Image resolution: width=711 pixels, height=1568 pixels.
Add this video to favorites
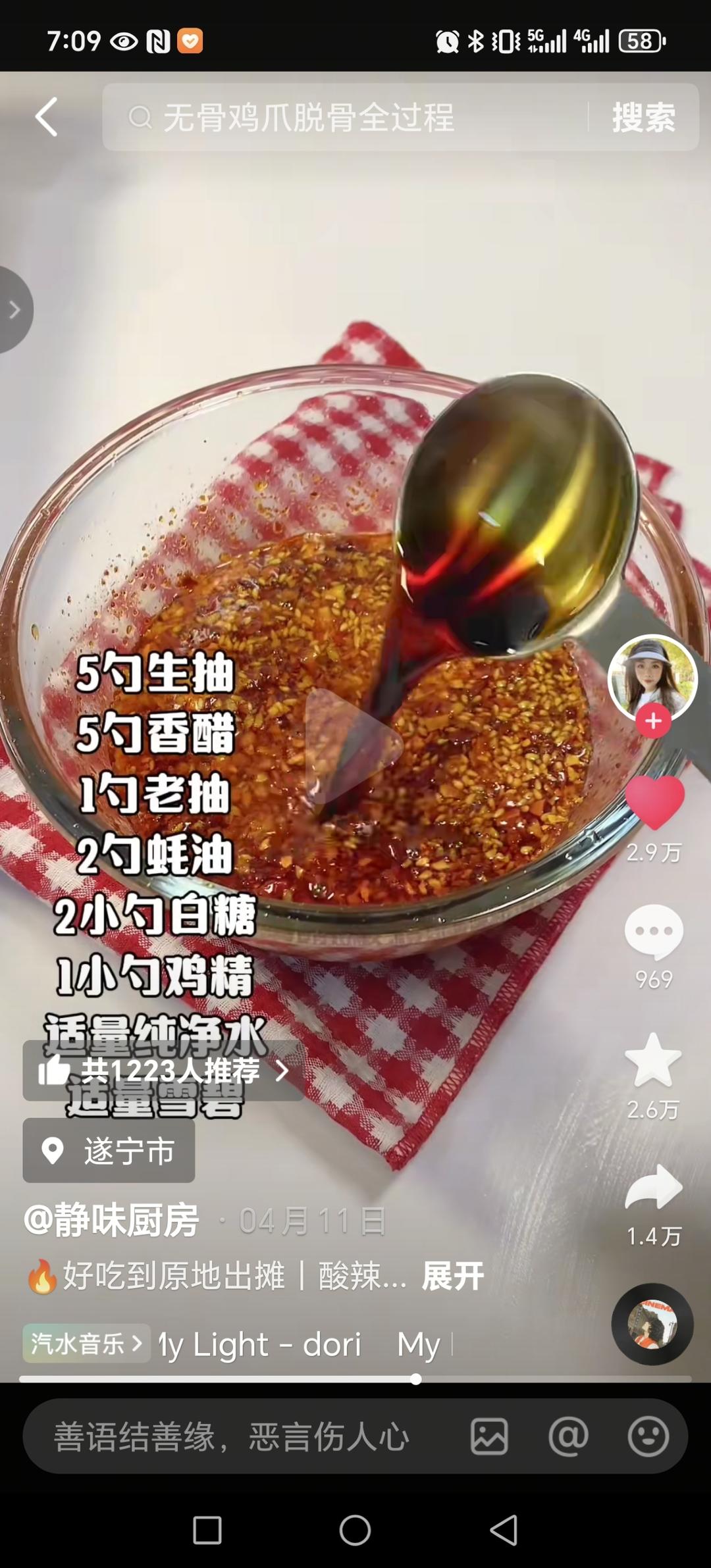tap(653, 1059)
